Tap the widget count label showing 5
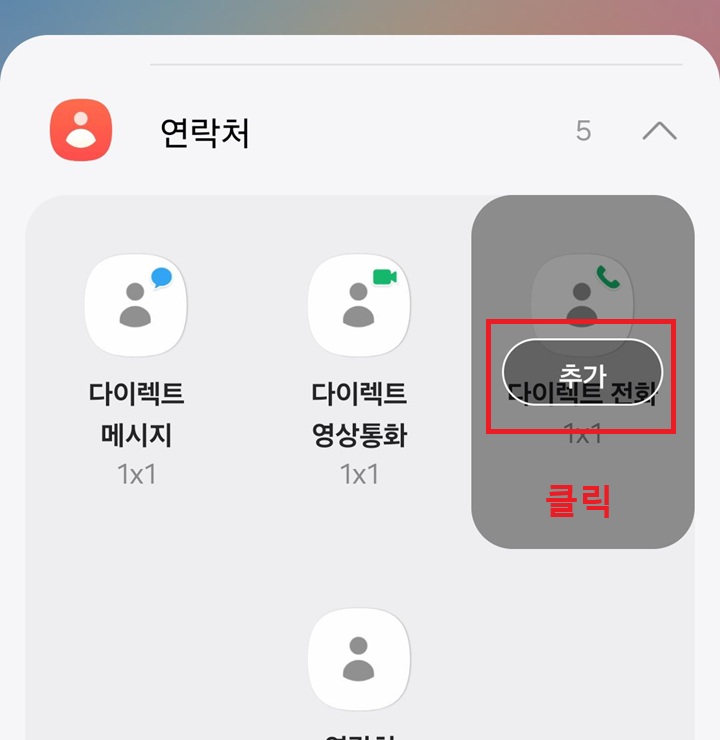This screenshot has height=740, width=720. click(x=585, y=130)
